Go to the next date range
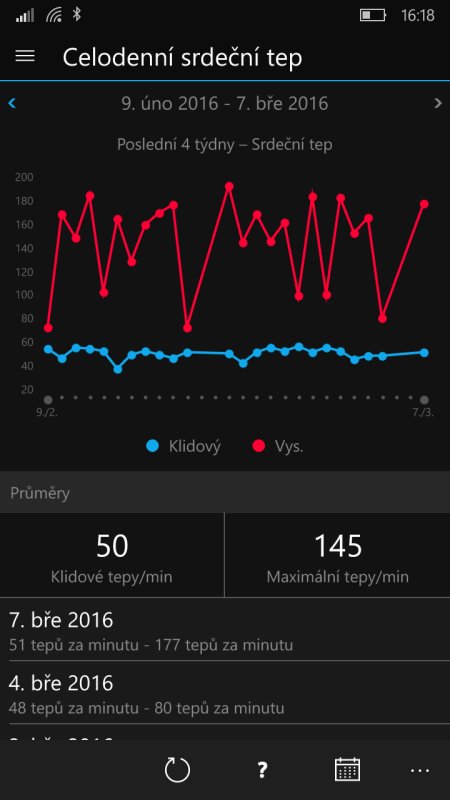The image size is (450, 800). (x=438, y=104)
